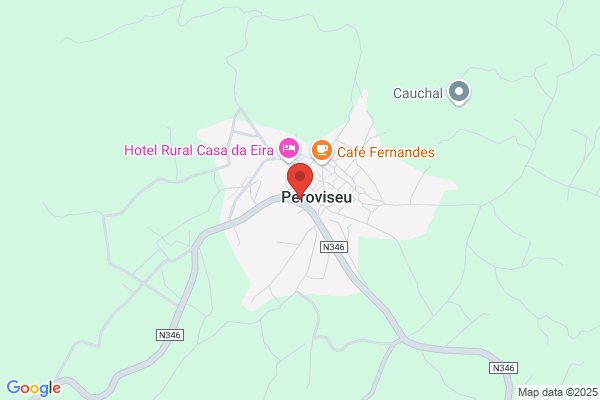This screenshot has height=400, width=600.
Task: Select the Café Fernandes map pin
Action: click(x=322, y=151)
